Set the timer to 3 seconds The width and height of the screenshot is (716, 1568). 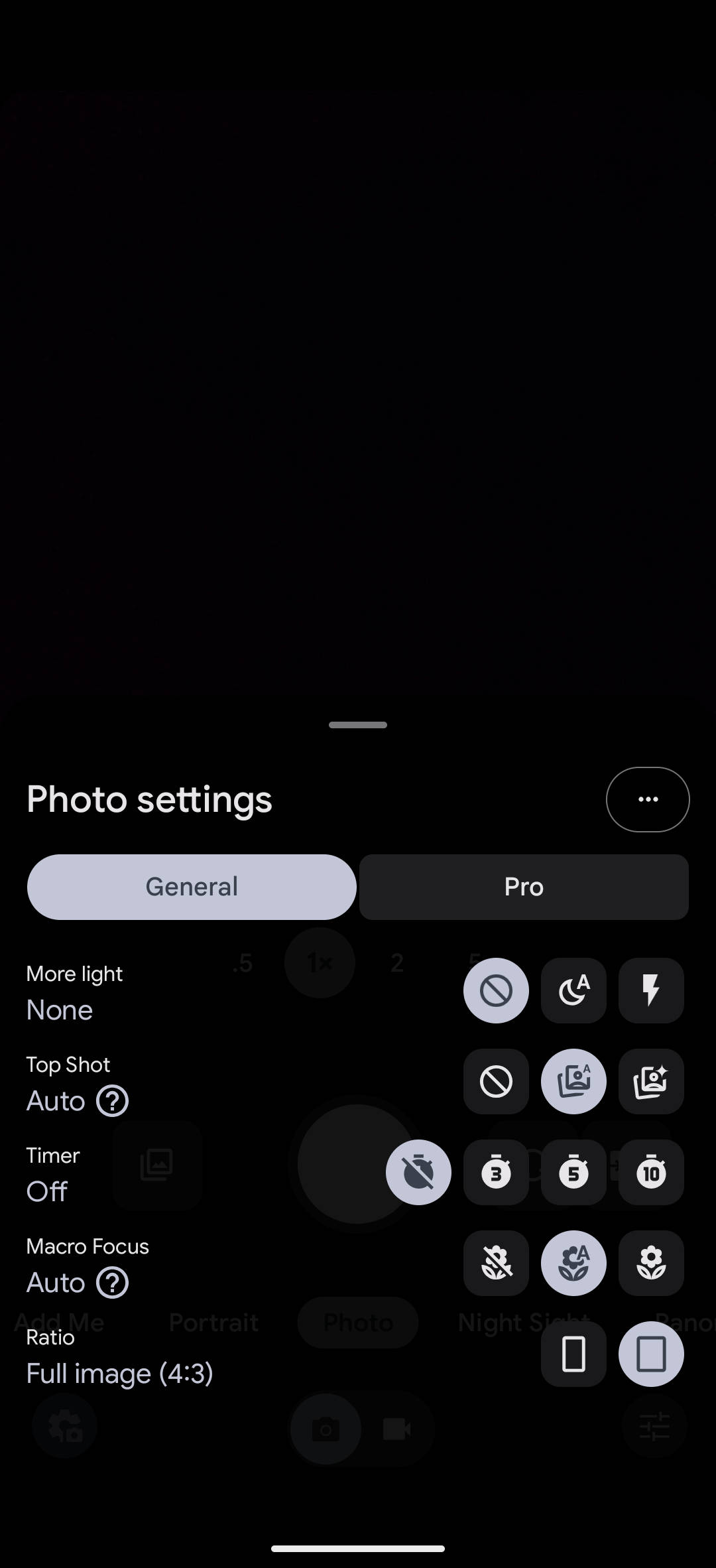tap(496, 1172)
